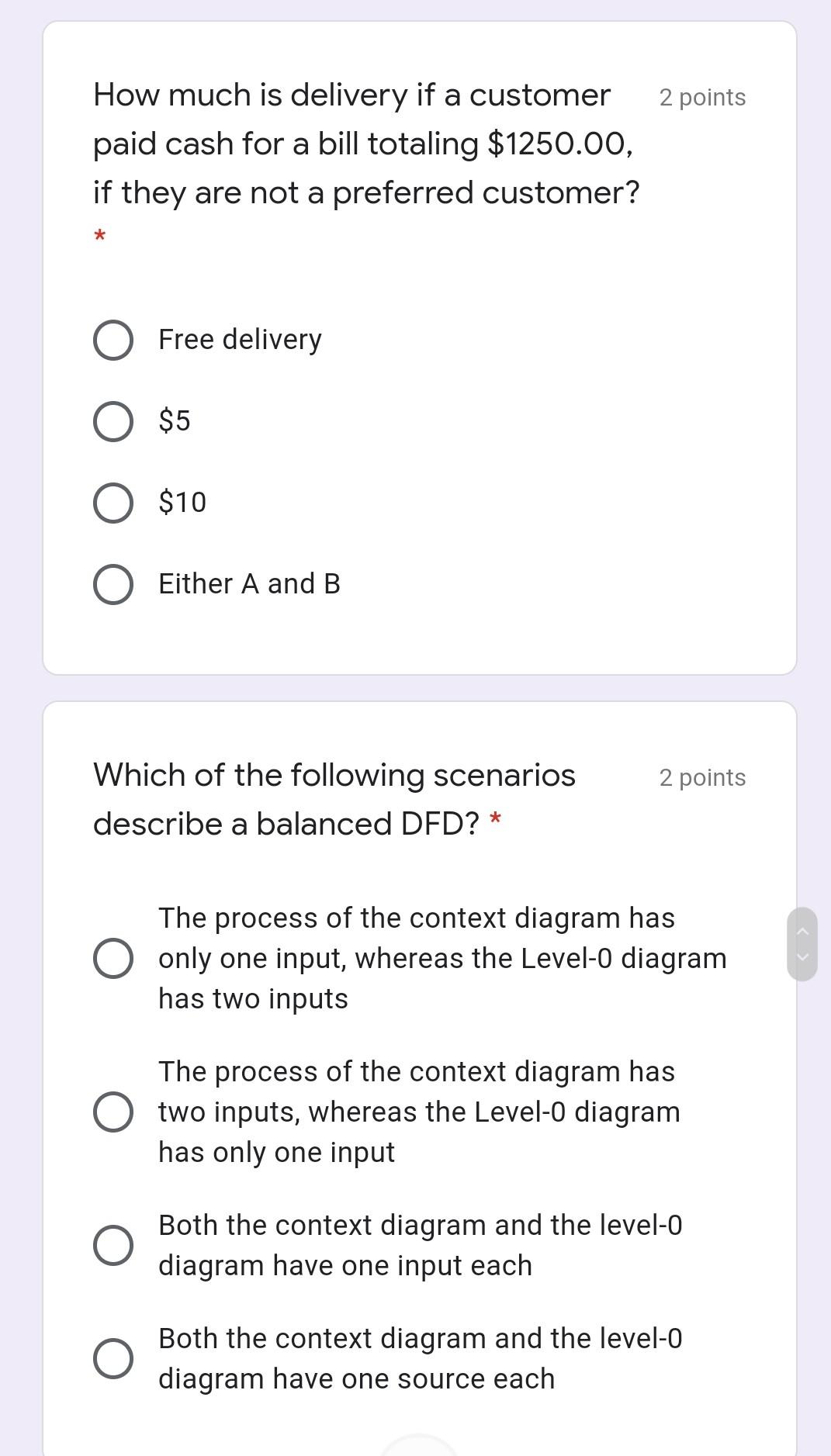Select the option about one input context diagram
The width and height of the screenshot is (831, 1456).
pyautogui.click(x=113, y=959)
